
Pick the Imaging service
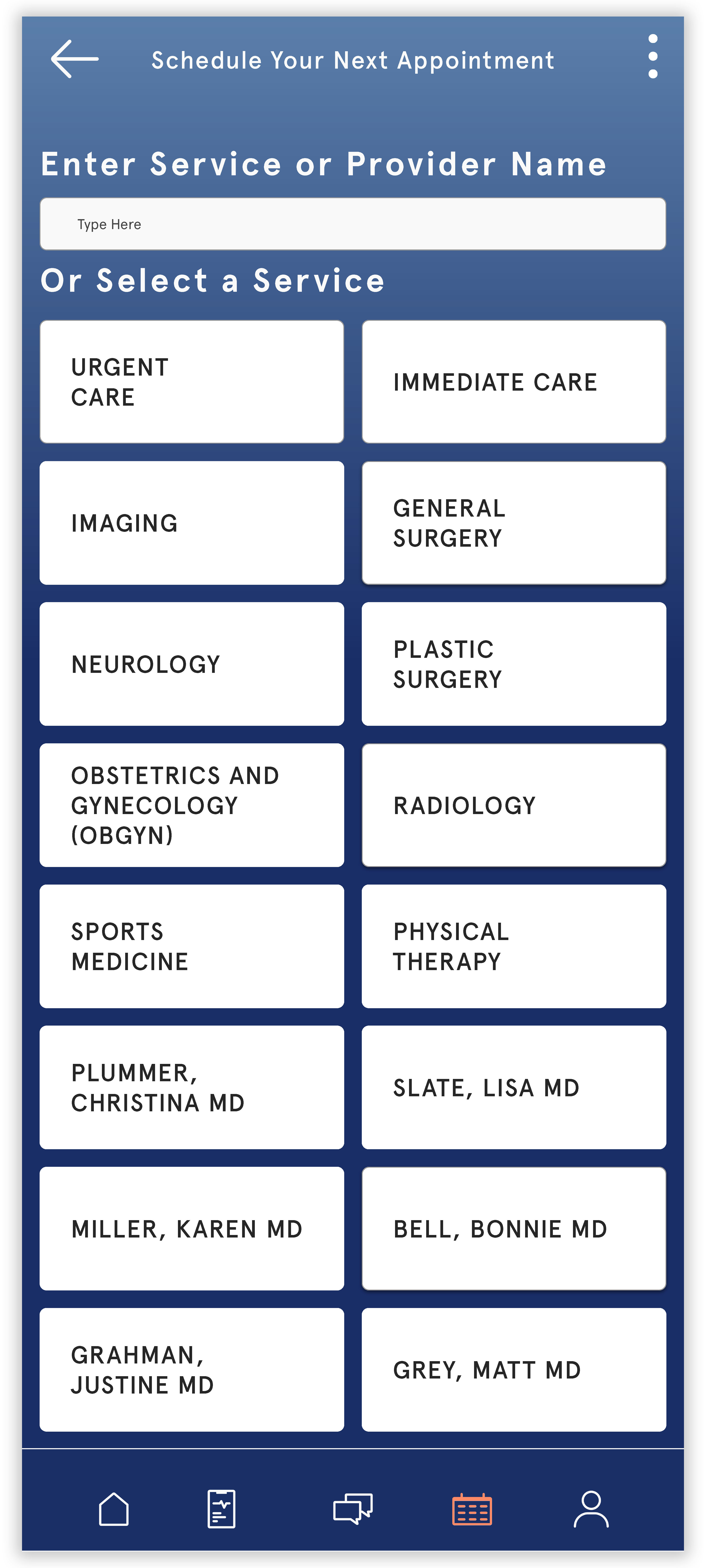coord(191,523)
